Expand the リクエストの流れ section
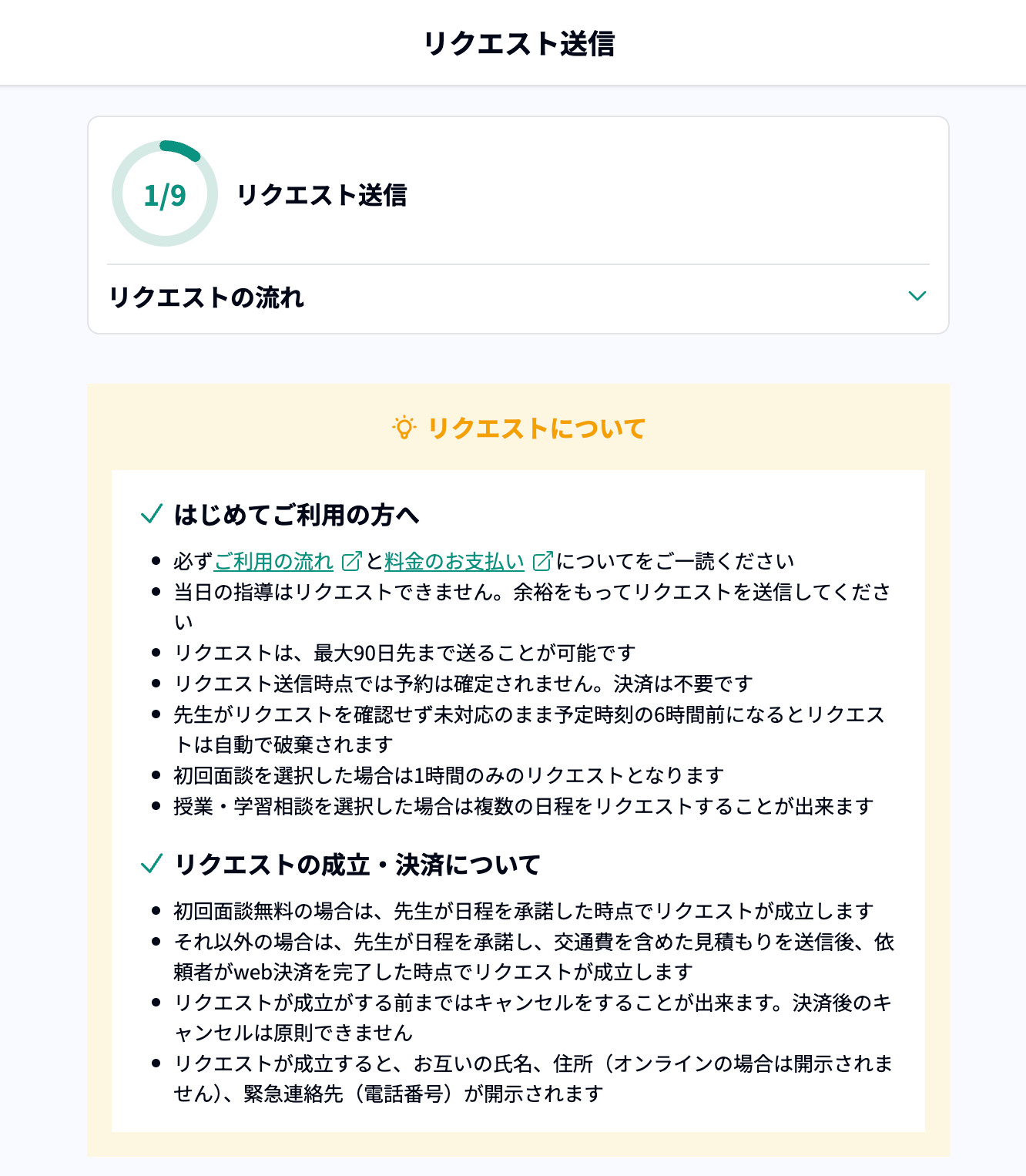This screenshot has height=1176, width=1026. pyautogui.click(x=917, y=297)
